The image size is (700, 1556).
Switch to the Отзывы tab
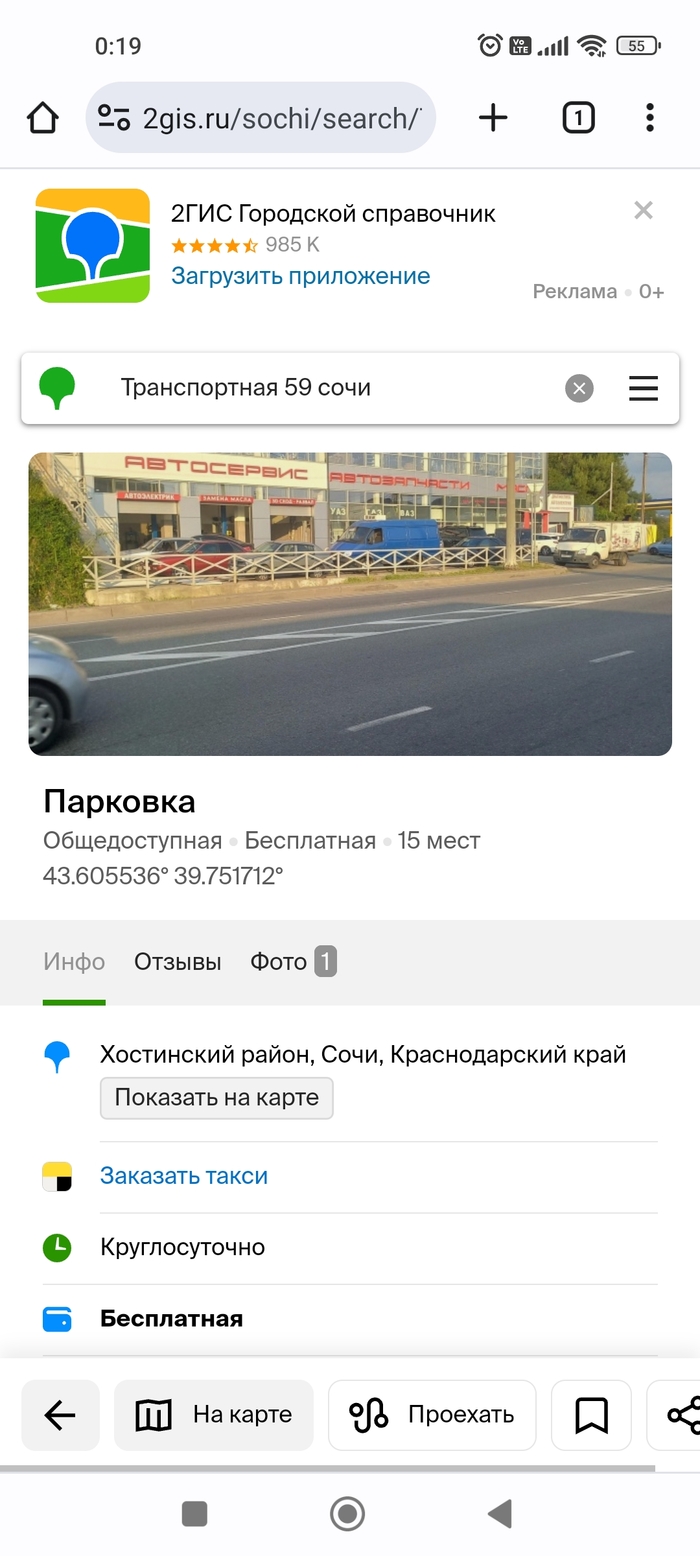pos(178,962)
